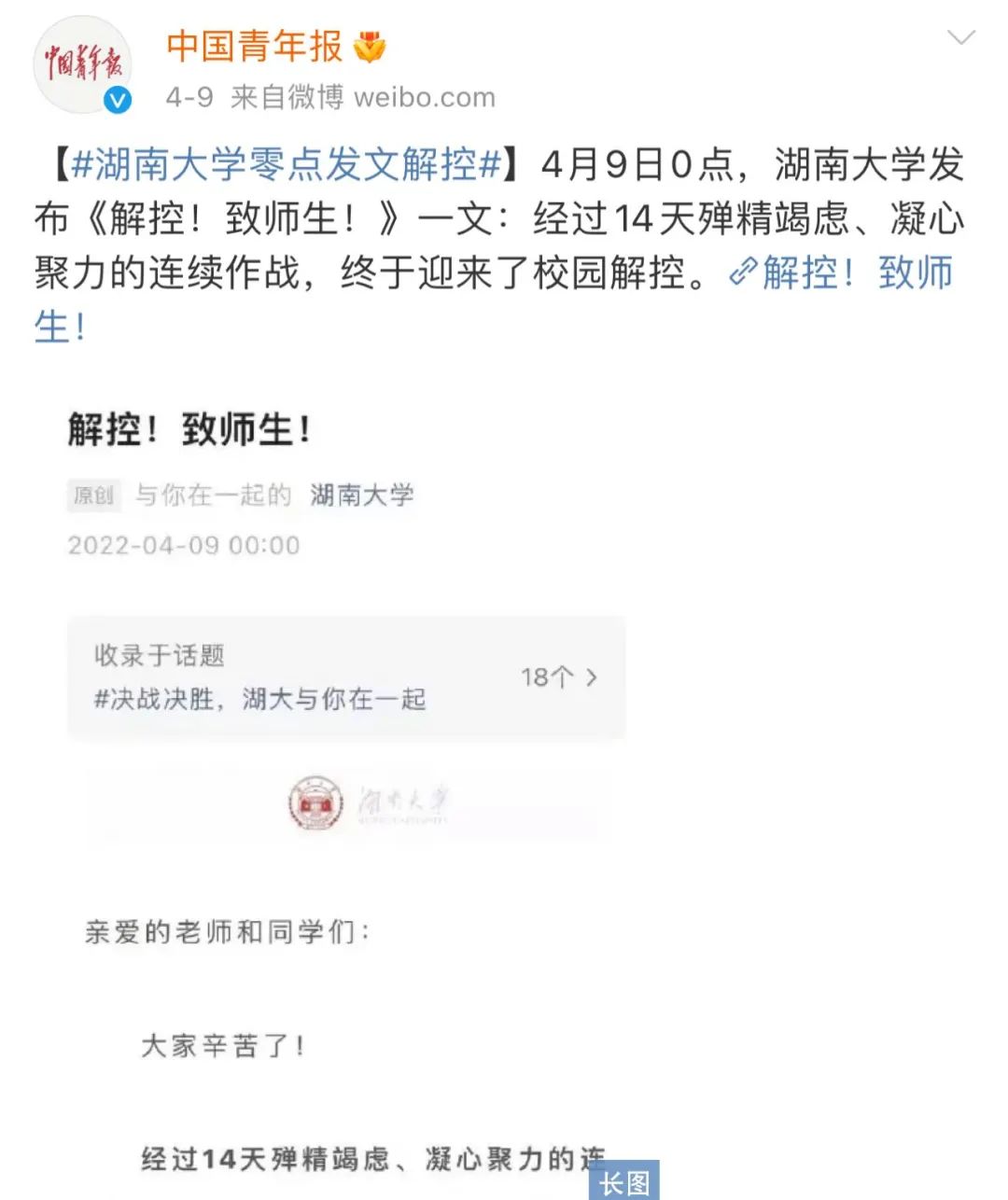This screenshot has height=1200, width=1008.
Task: Open 中国青年报 profile avatar
Action: point(82,65)
